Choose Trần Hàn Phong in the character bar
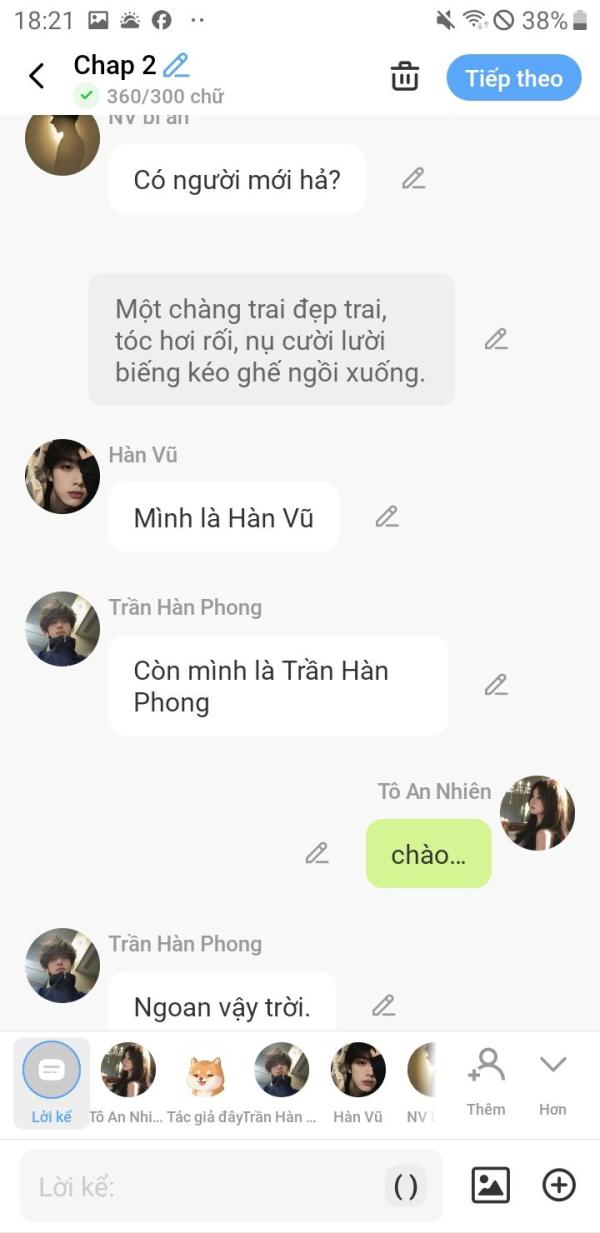 [281, 1083]
